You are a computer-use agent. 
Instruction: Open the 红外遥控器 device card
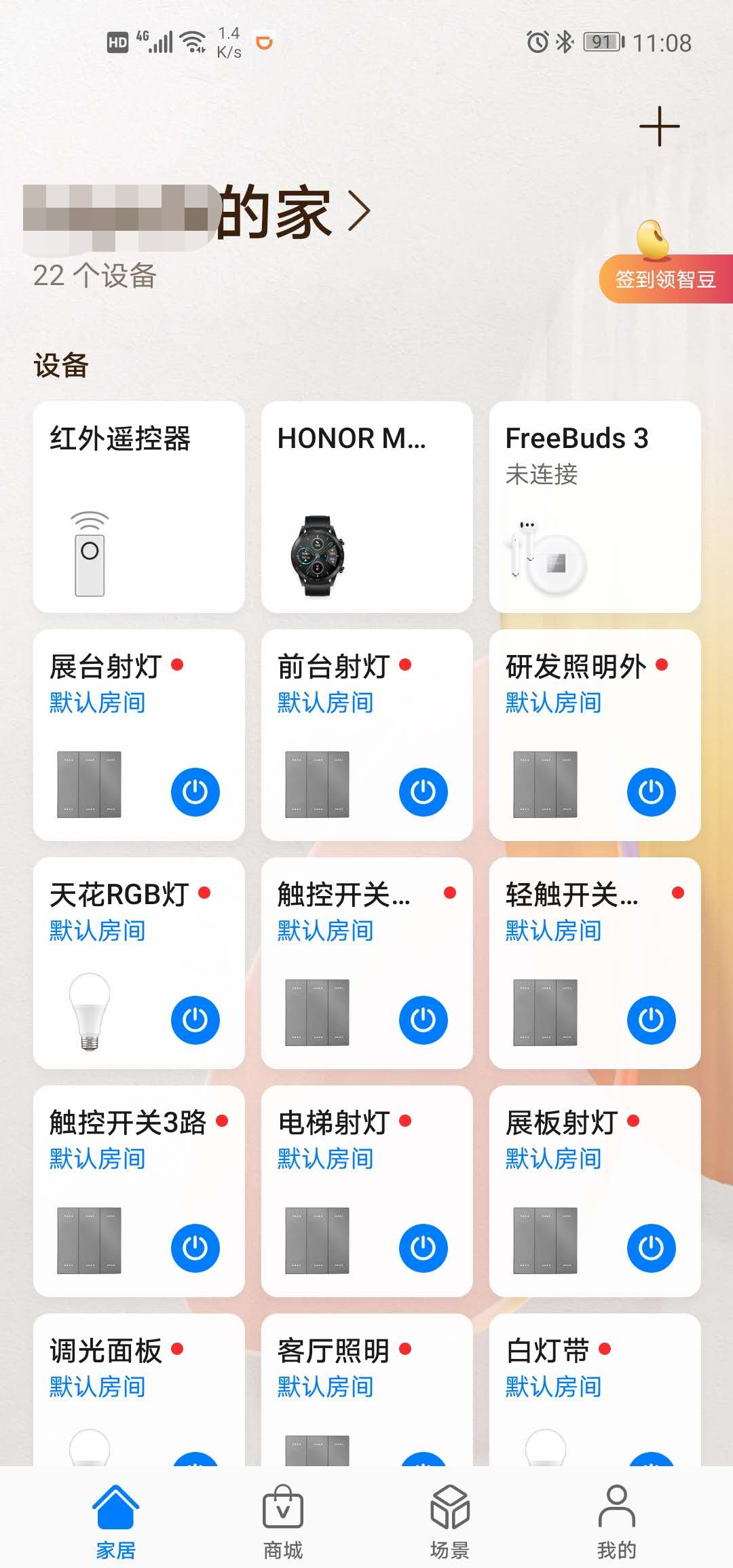pos(139,506)
